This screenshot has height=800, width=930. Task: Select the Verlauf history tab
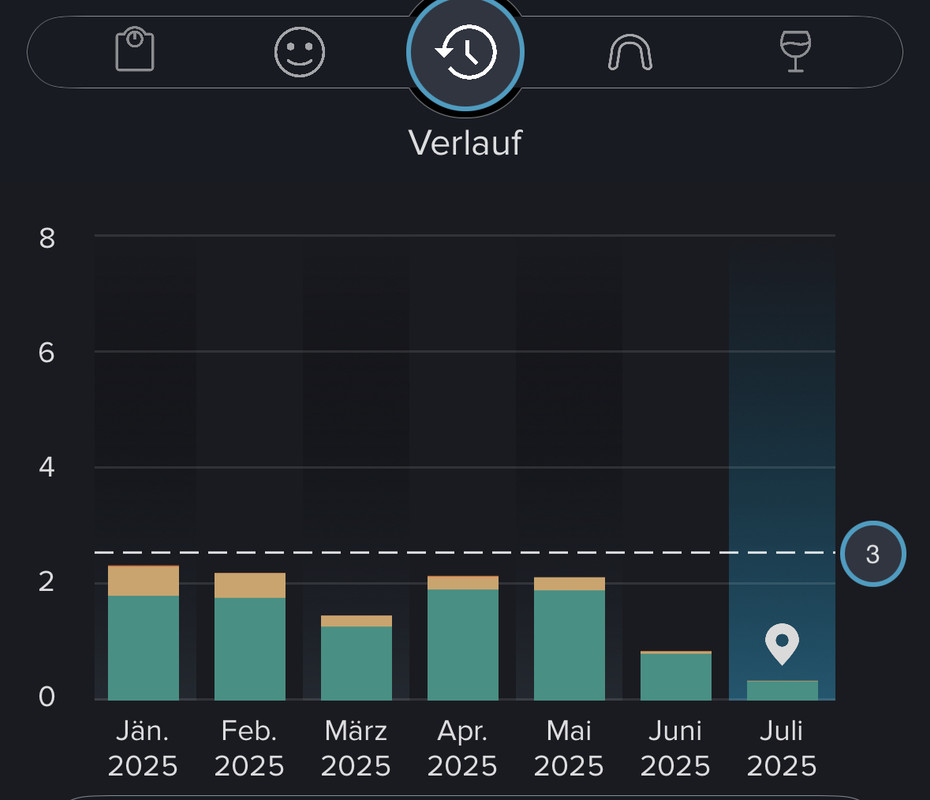tap(465, 51)
